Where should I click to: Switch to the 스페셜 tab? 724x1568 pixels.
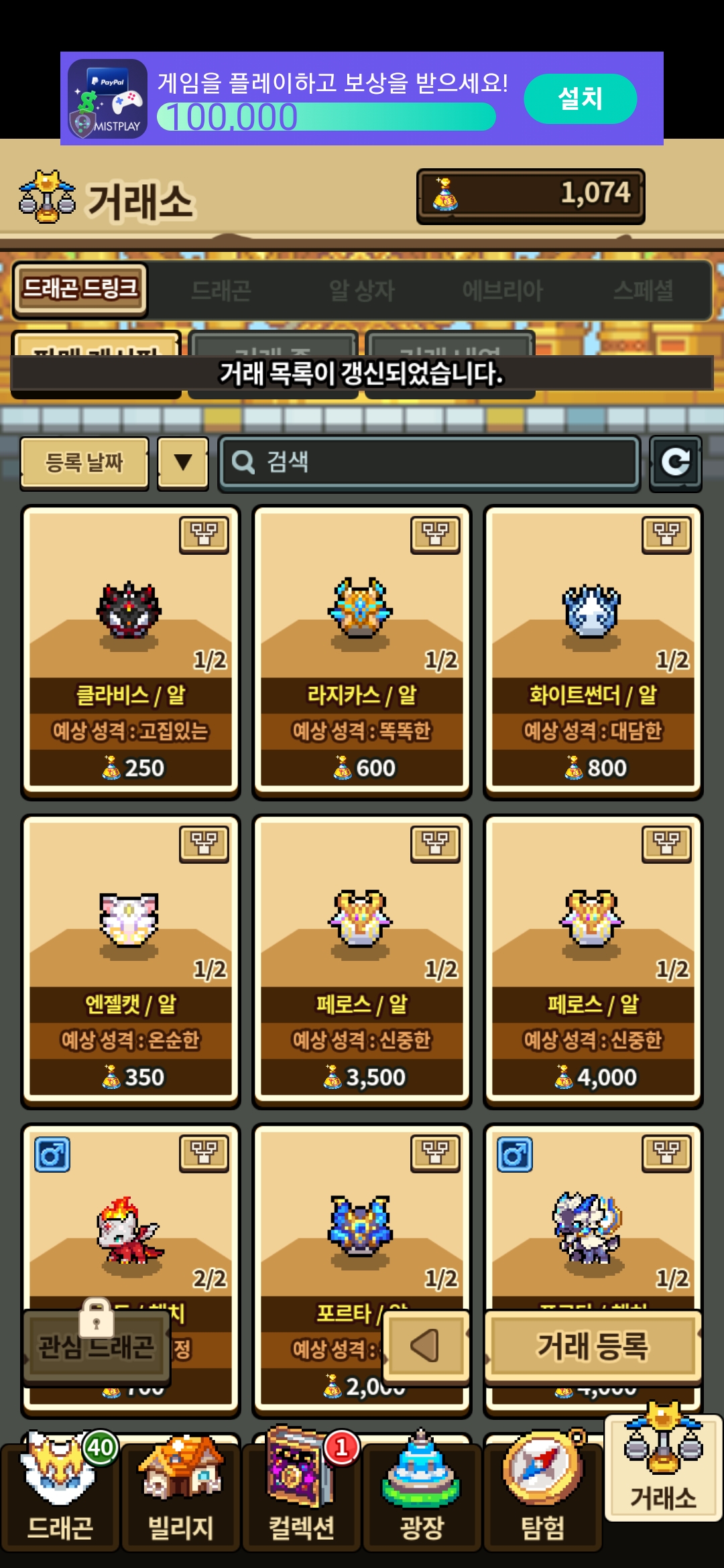click(642, 291)
